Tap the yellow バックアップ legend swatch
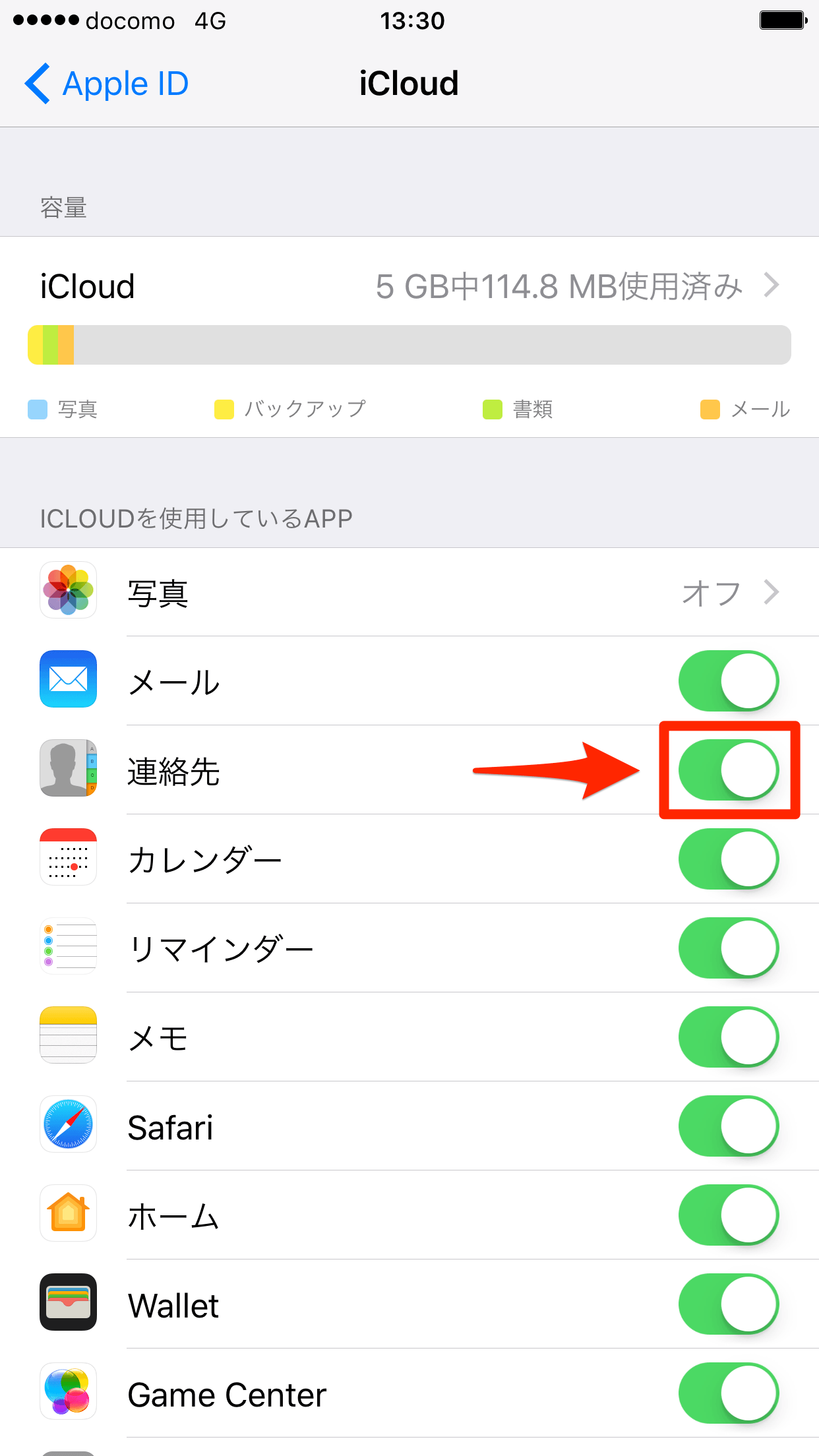 coord(223,409)
